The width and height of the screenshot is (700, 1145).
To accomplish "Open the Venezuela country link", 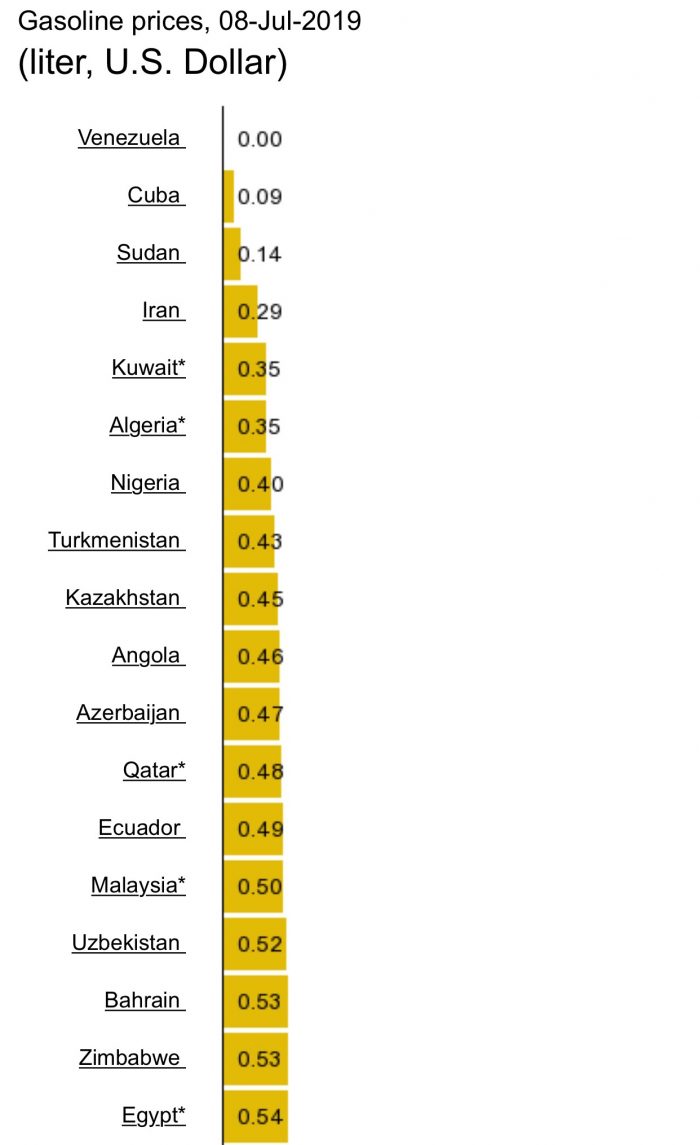I will pyautogui.click(x=131, y=138).
